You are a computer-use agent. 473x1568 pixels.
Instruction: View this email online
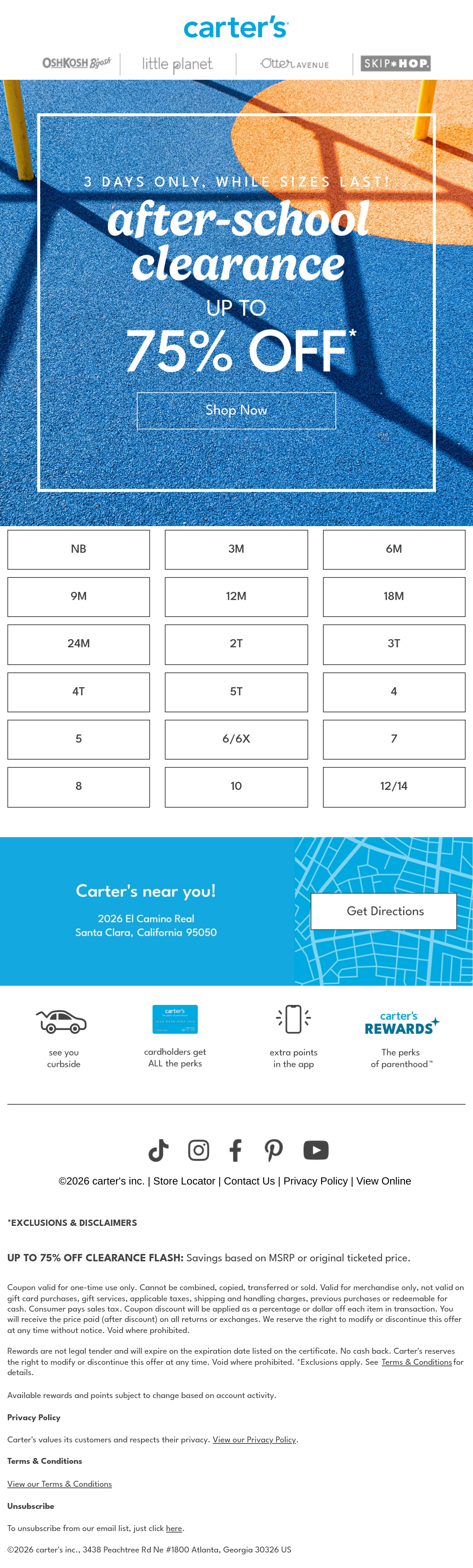[384, 1180]
